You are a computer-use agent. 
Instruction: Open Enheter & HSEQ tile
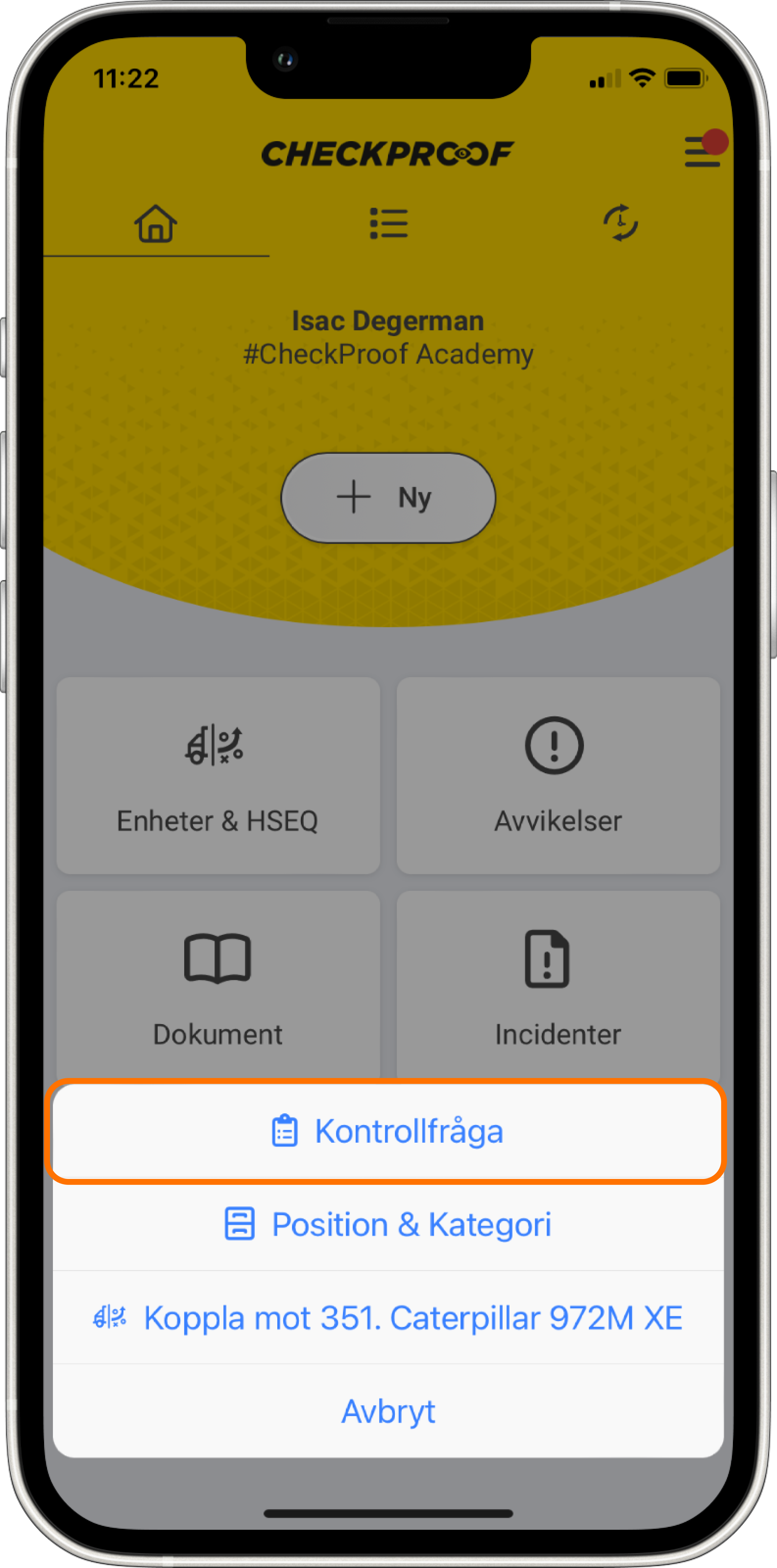click(218, 775)
